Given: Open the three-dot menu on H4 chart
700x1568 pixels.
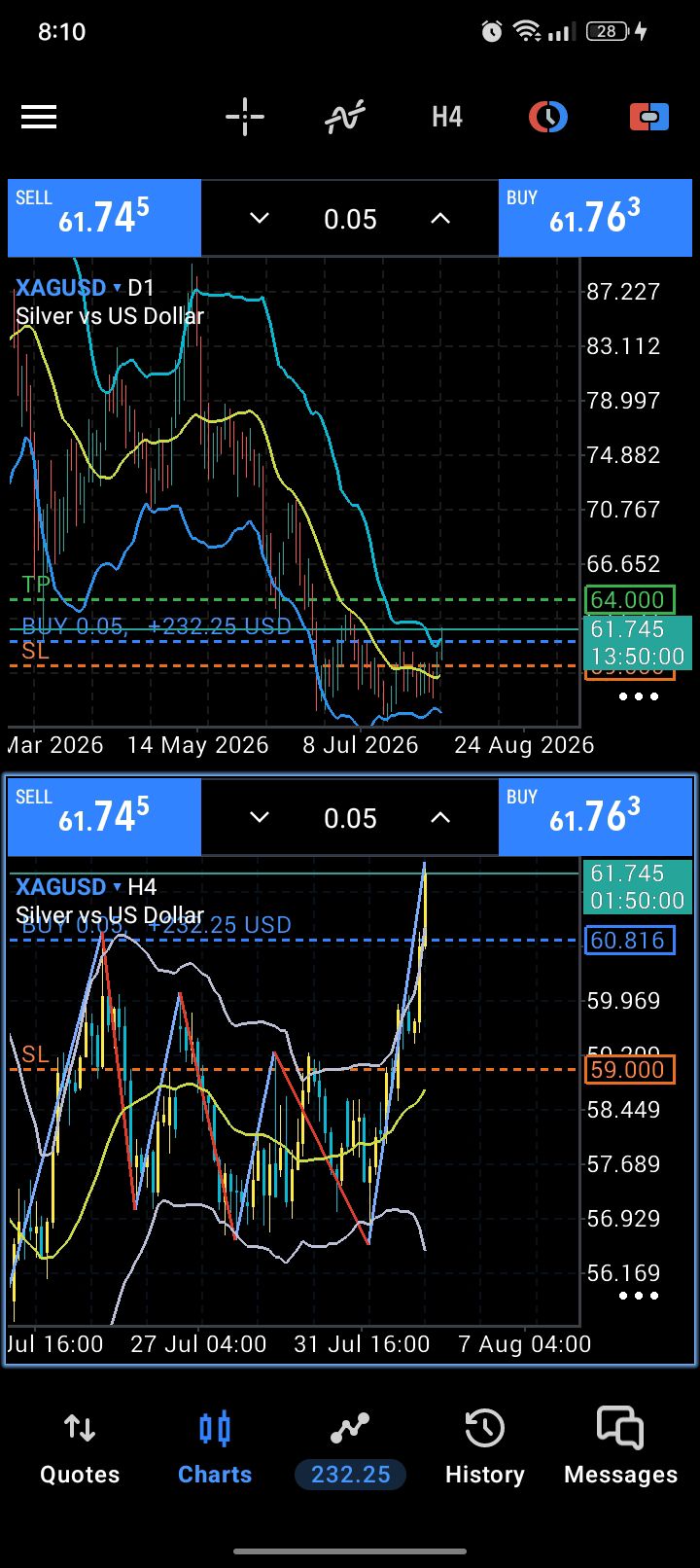Looking at the screenshot, I should [639, 1296].
